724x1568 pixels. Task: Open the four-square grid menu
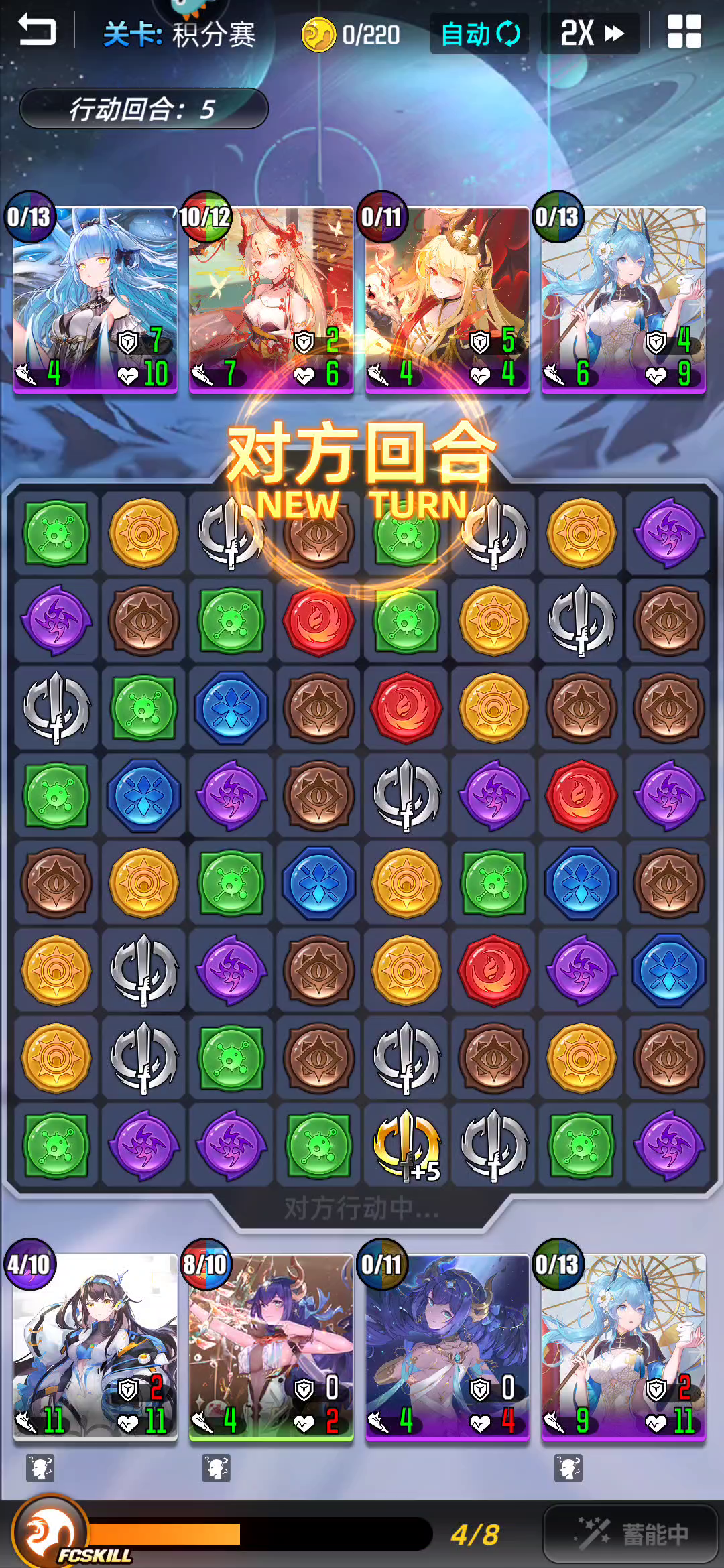pos(684,31)
